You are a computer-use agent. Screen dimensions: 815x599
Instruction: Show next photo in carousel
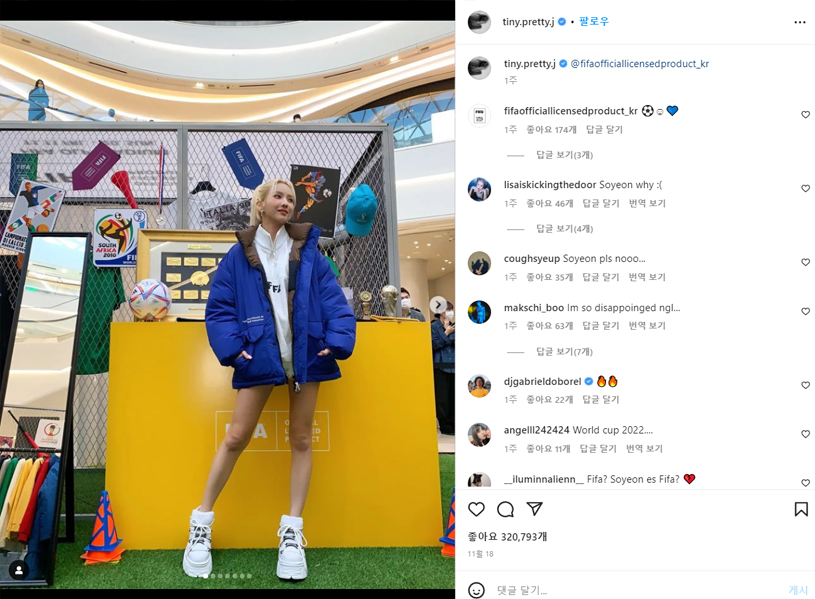(x=438, y=304)
